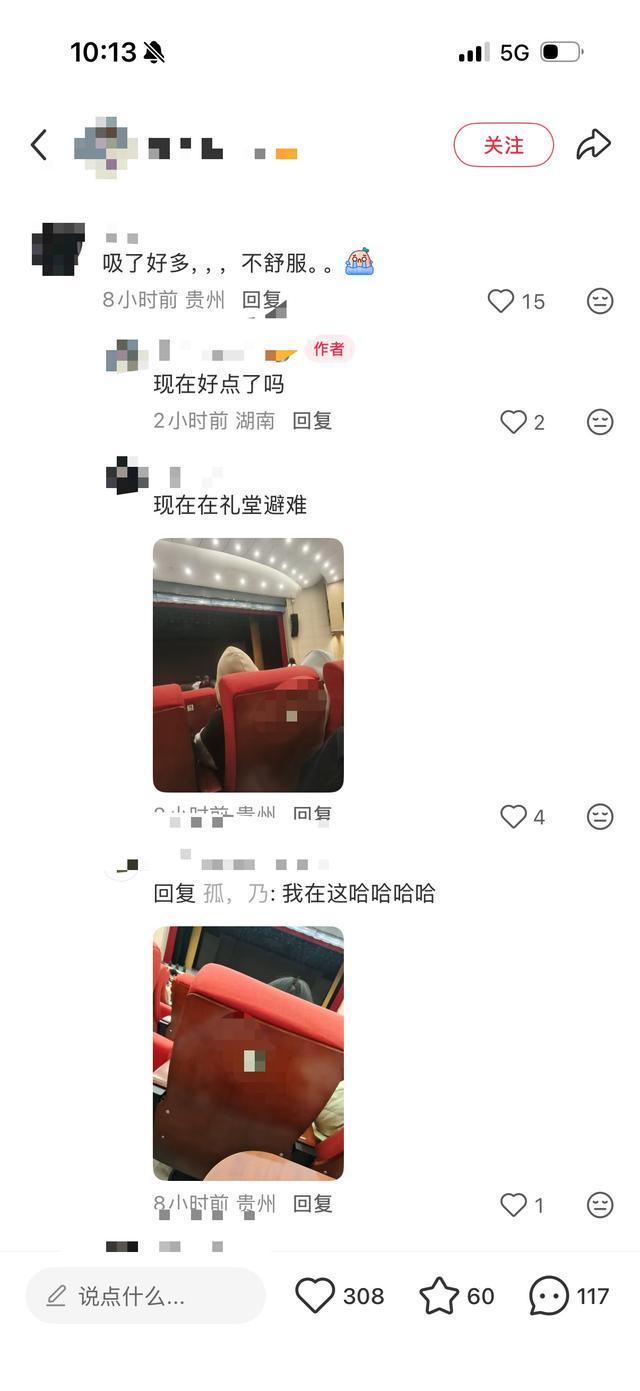Open the 说点什么 comment field
This screenshot has width=640, height=1391.
(145, 1296)
